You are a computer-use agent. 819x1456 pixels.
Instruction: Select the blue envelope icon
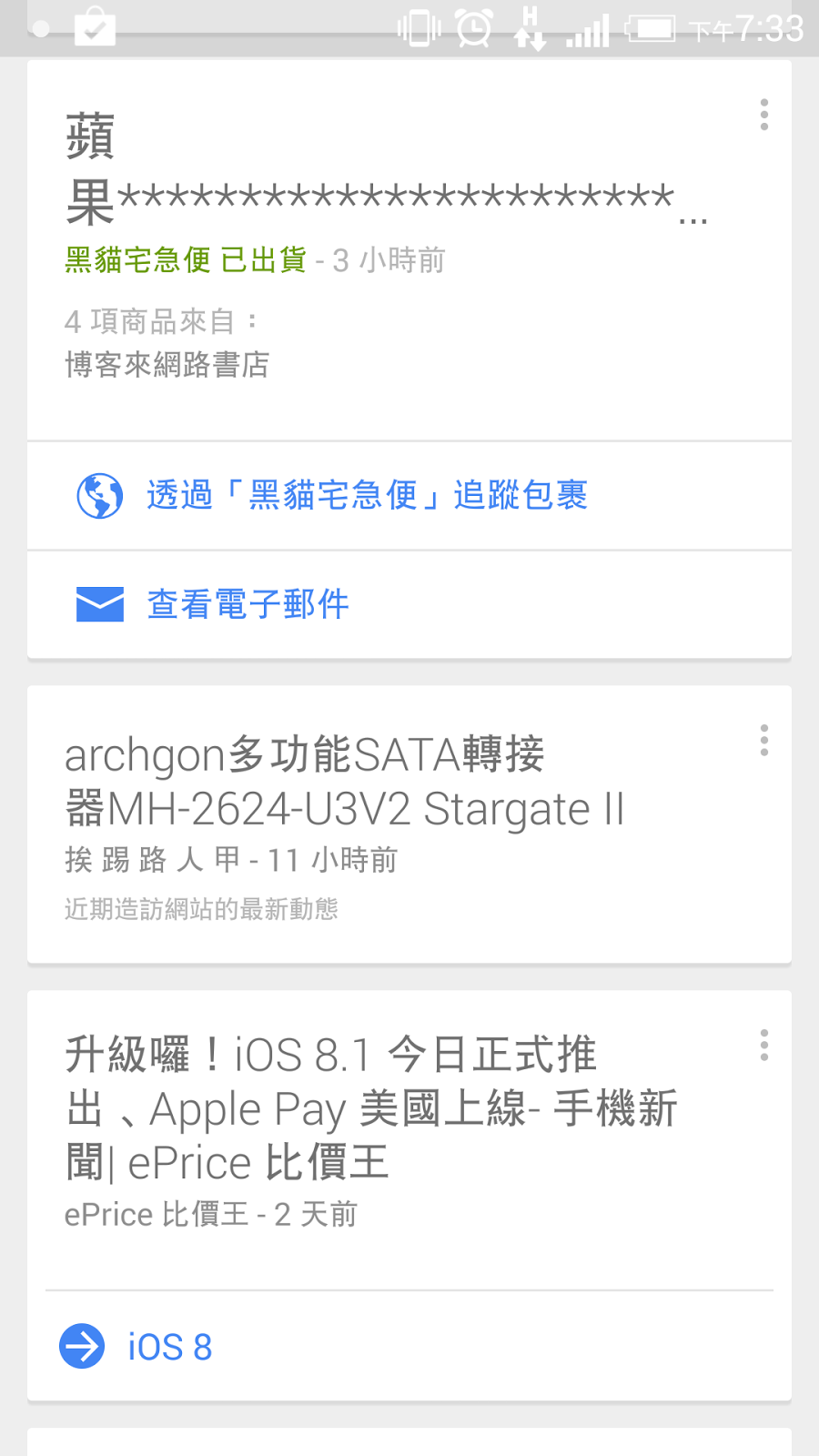pos(99,603)
